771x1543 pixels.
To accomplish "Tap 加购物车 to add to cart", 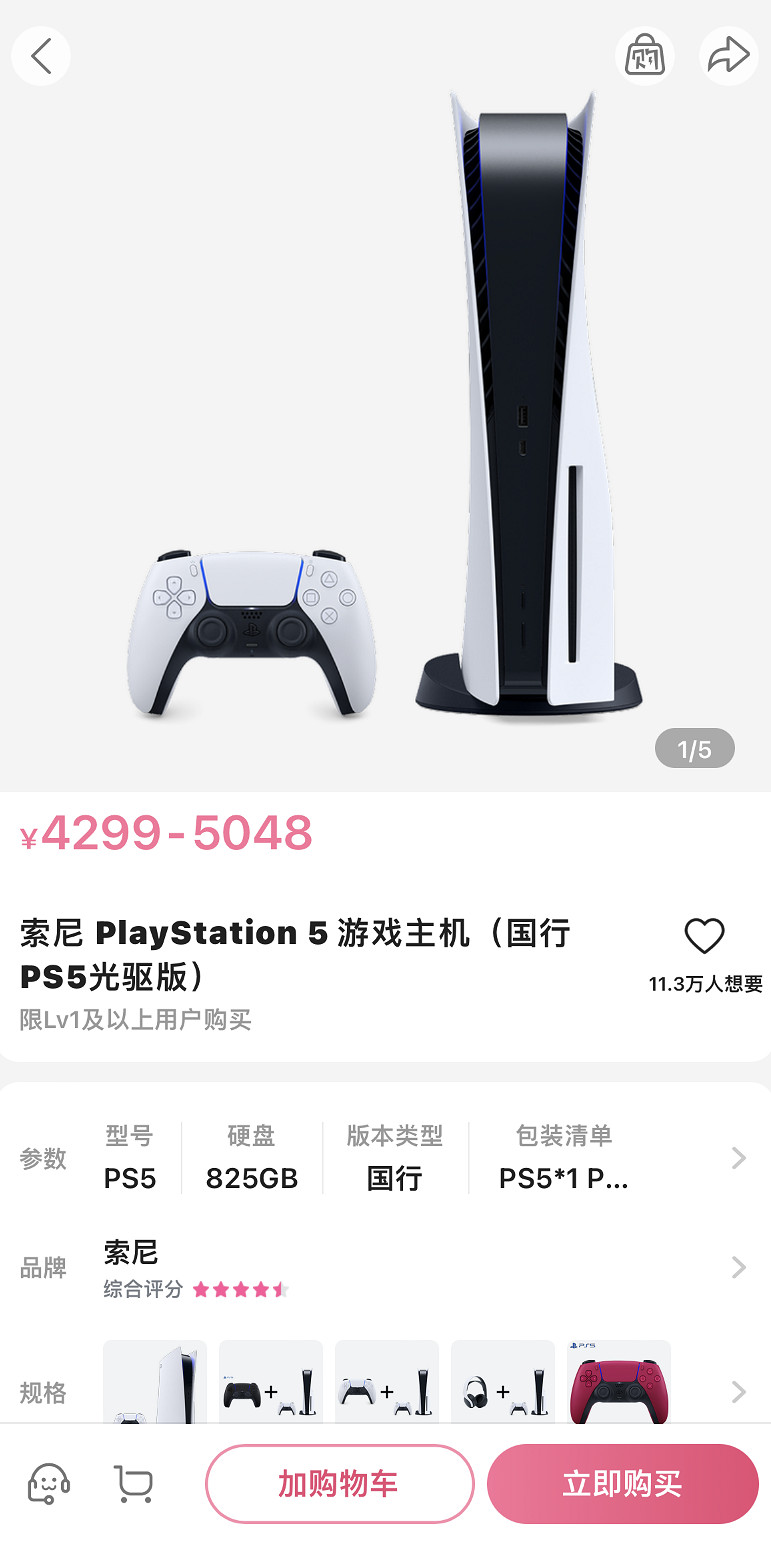I will [x=339, y=1484].
